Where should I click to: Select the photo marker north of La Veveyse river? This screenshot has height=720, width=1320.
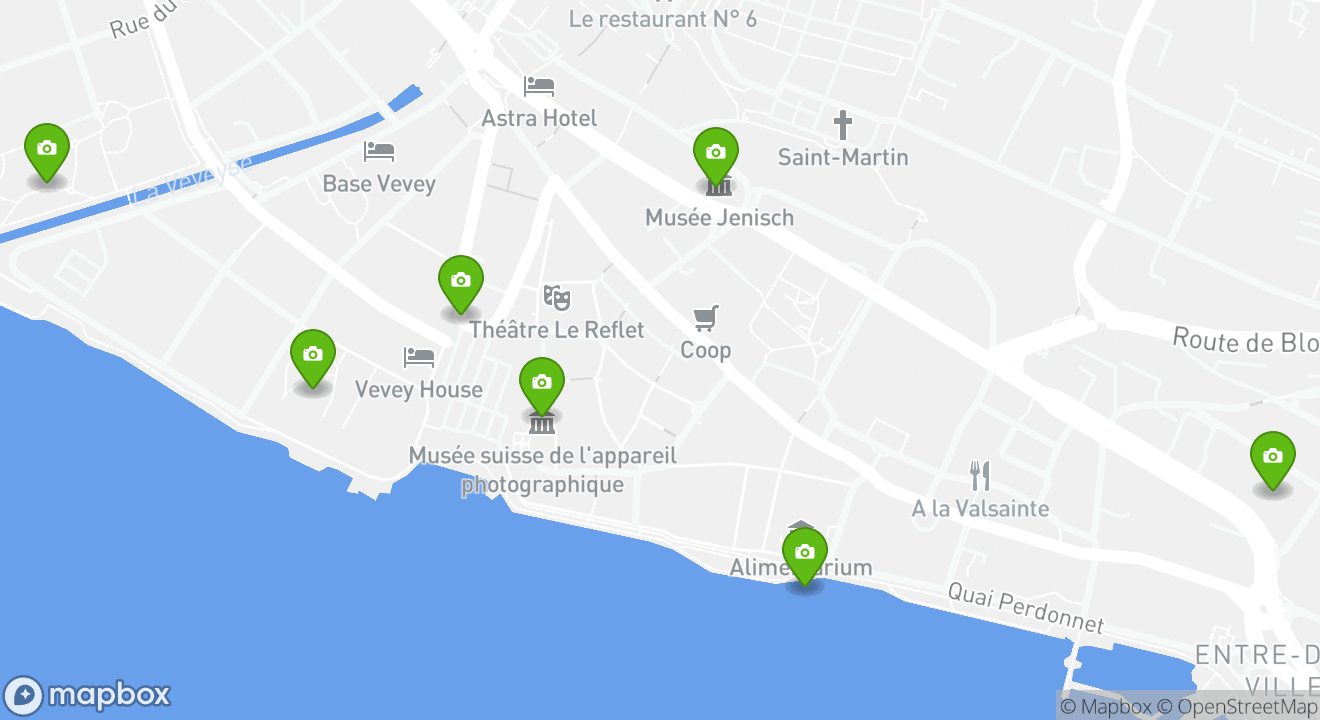pyautogui.click(x=46, y=150)
